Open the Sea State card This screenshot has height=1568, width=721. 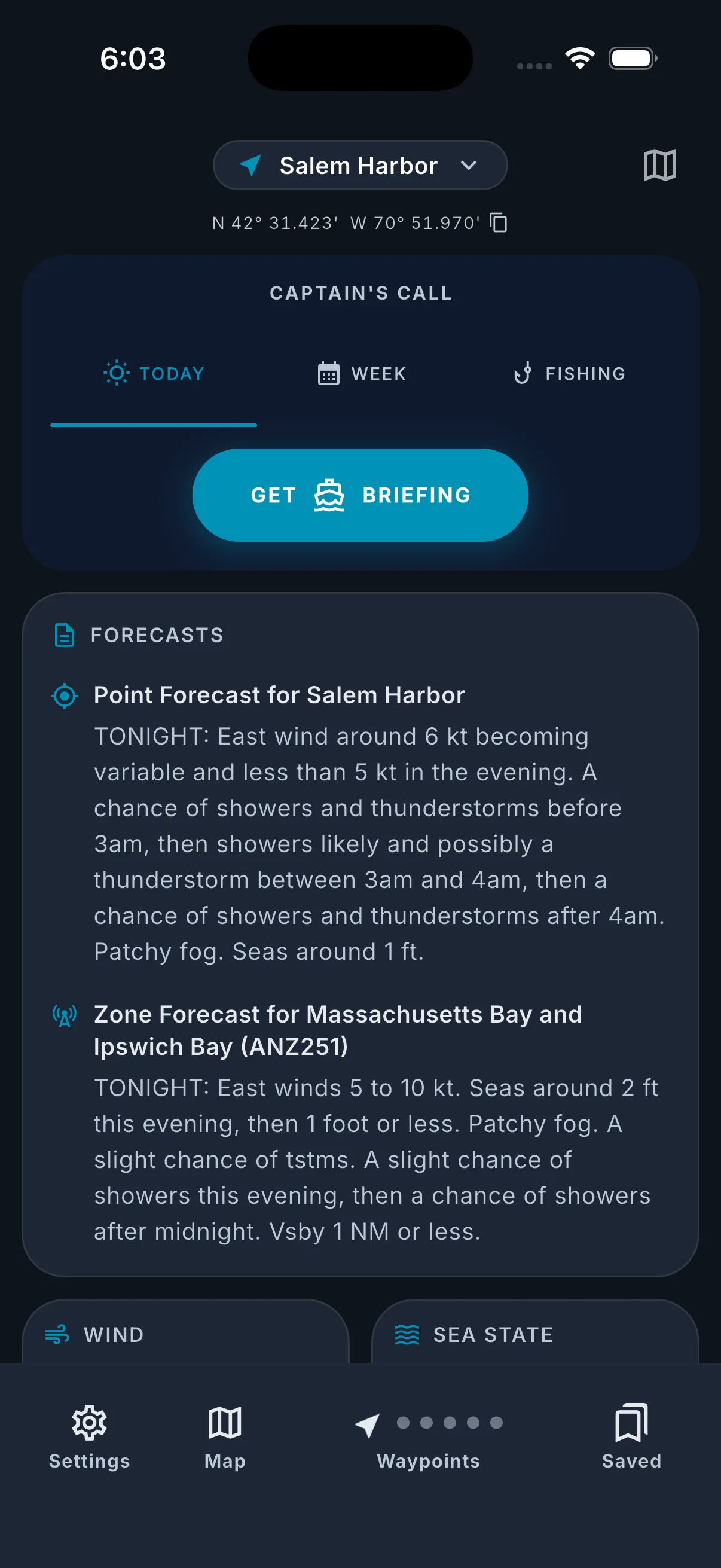click(534, 1334)
